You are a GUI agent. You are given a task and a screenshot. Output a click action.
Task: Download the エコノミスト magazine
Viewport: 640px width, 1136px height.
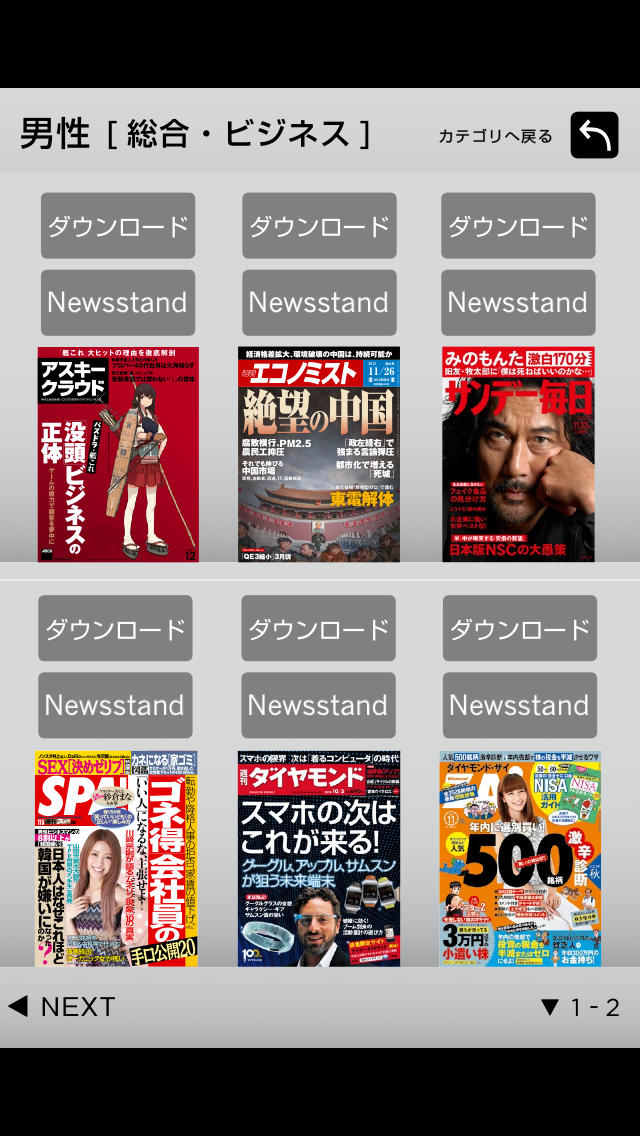[319, 226]
